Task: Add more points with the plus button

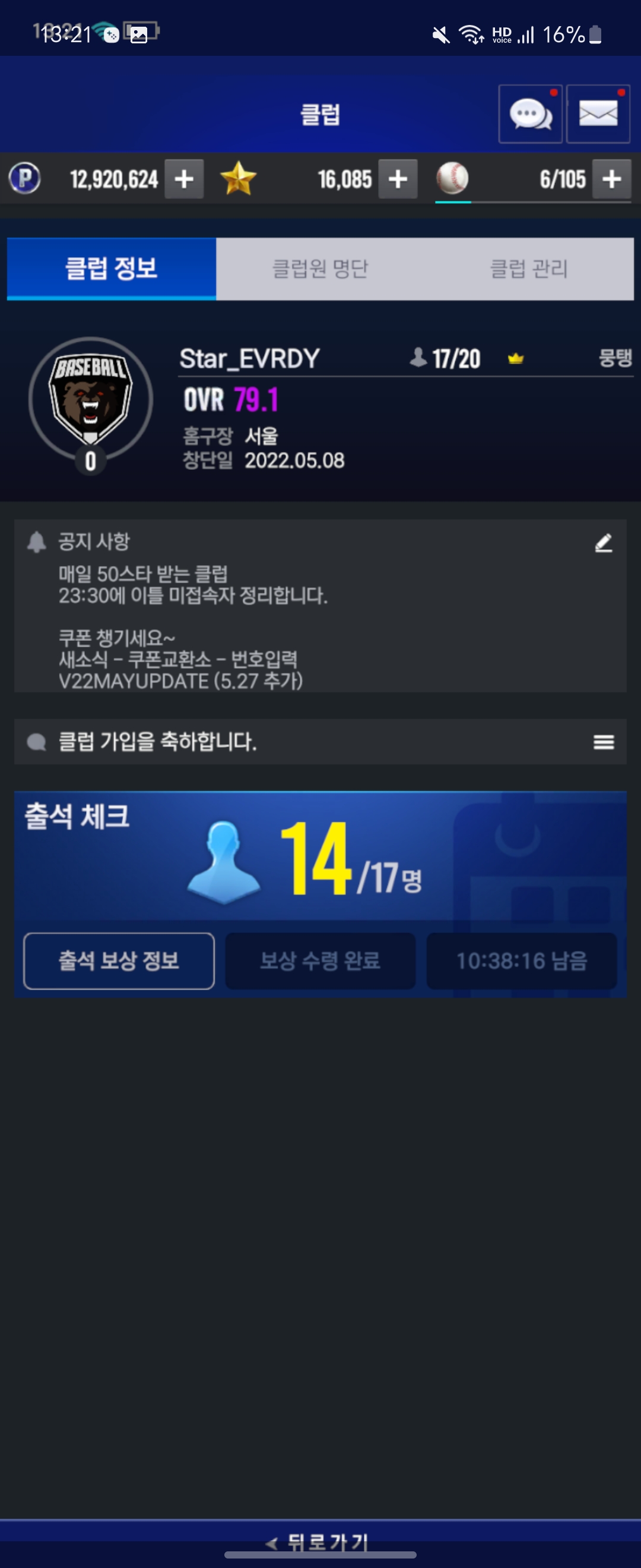Action: point(184,179)
